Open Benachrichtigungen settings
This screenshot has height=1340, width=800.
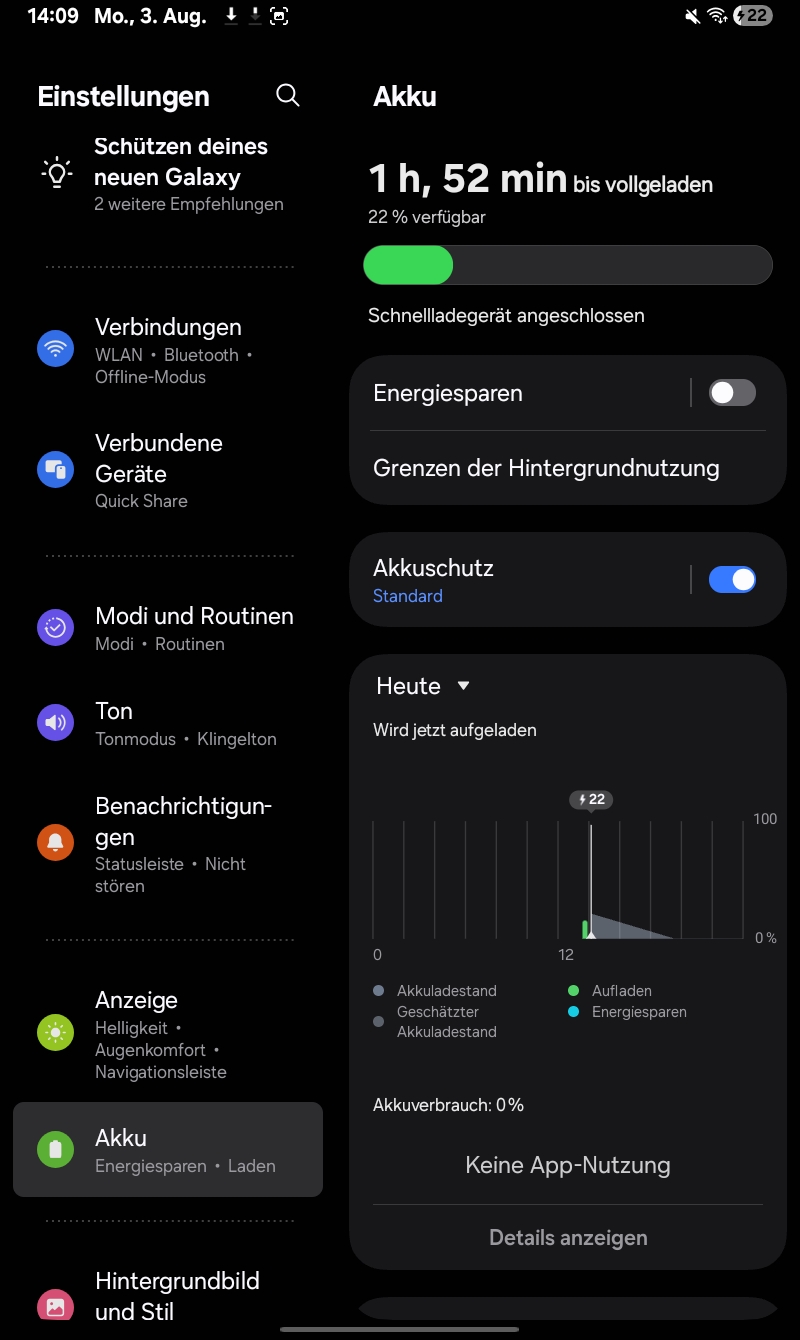click(168, 843)
